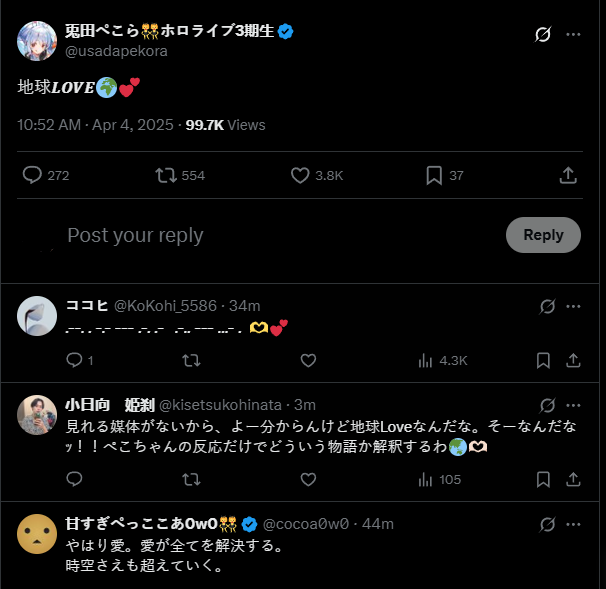Viewport: 606px width, 589px height.
Task: Repost kisetsukohinata's reply
Action: [x=190, y=479]
